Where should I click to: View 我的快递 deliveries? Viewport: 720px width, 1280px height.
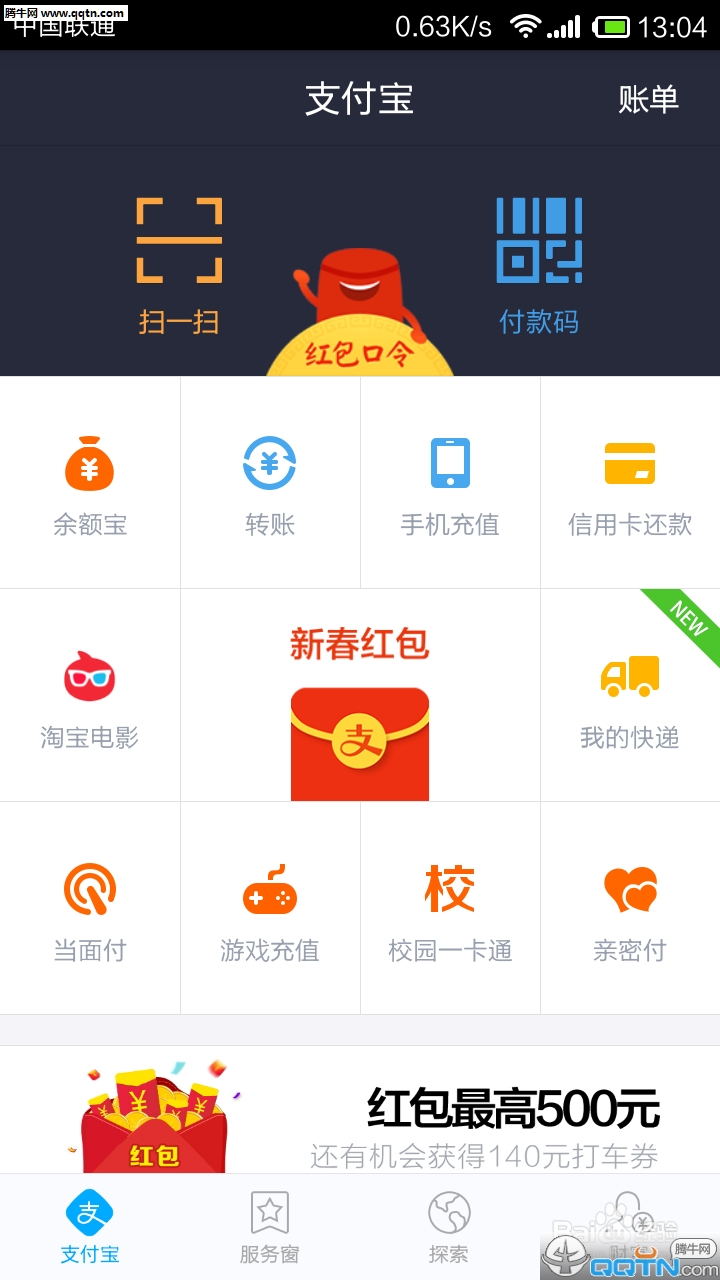click(x=630, y=696)
